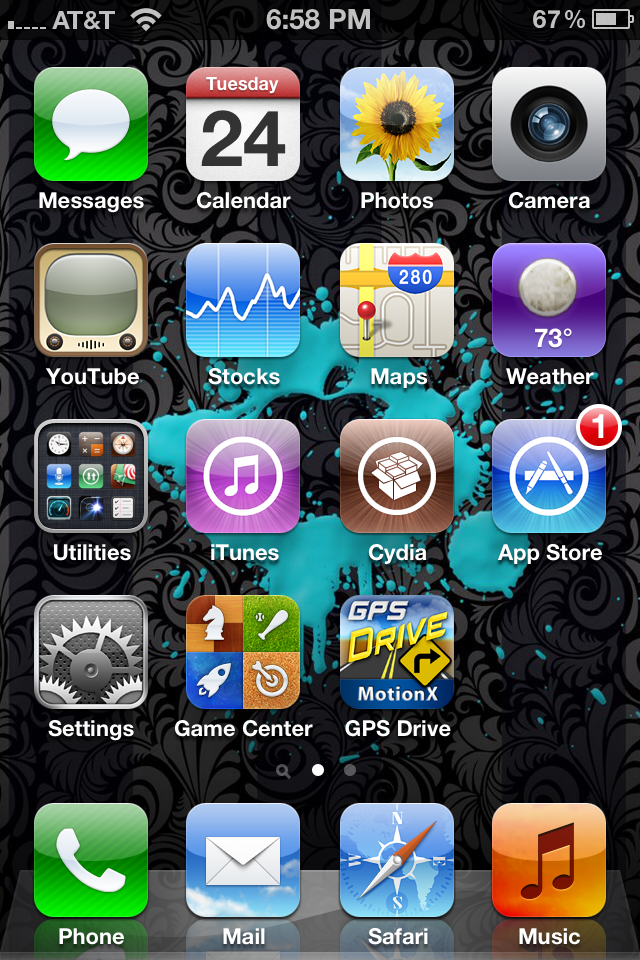Launch Safari from the dock

click(397, 860)
